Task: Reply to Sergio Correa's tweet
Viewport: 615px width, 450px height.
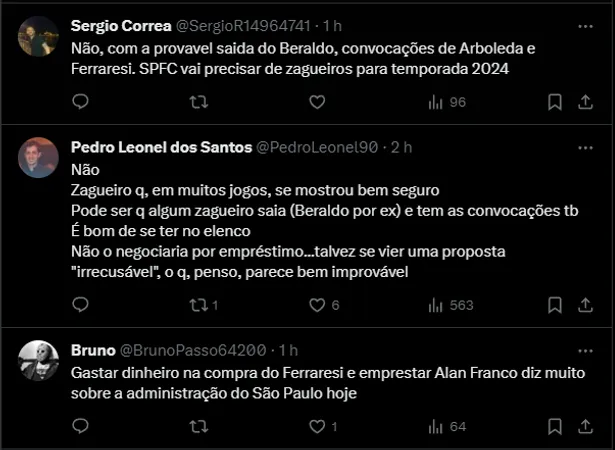Action: pos(81,102)
